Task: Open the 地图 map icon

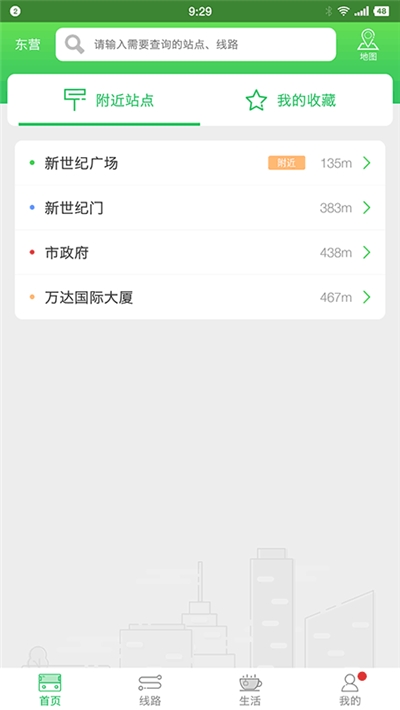Action: 367,45
